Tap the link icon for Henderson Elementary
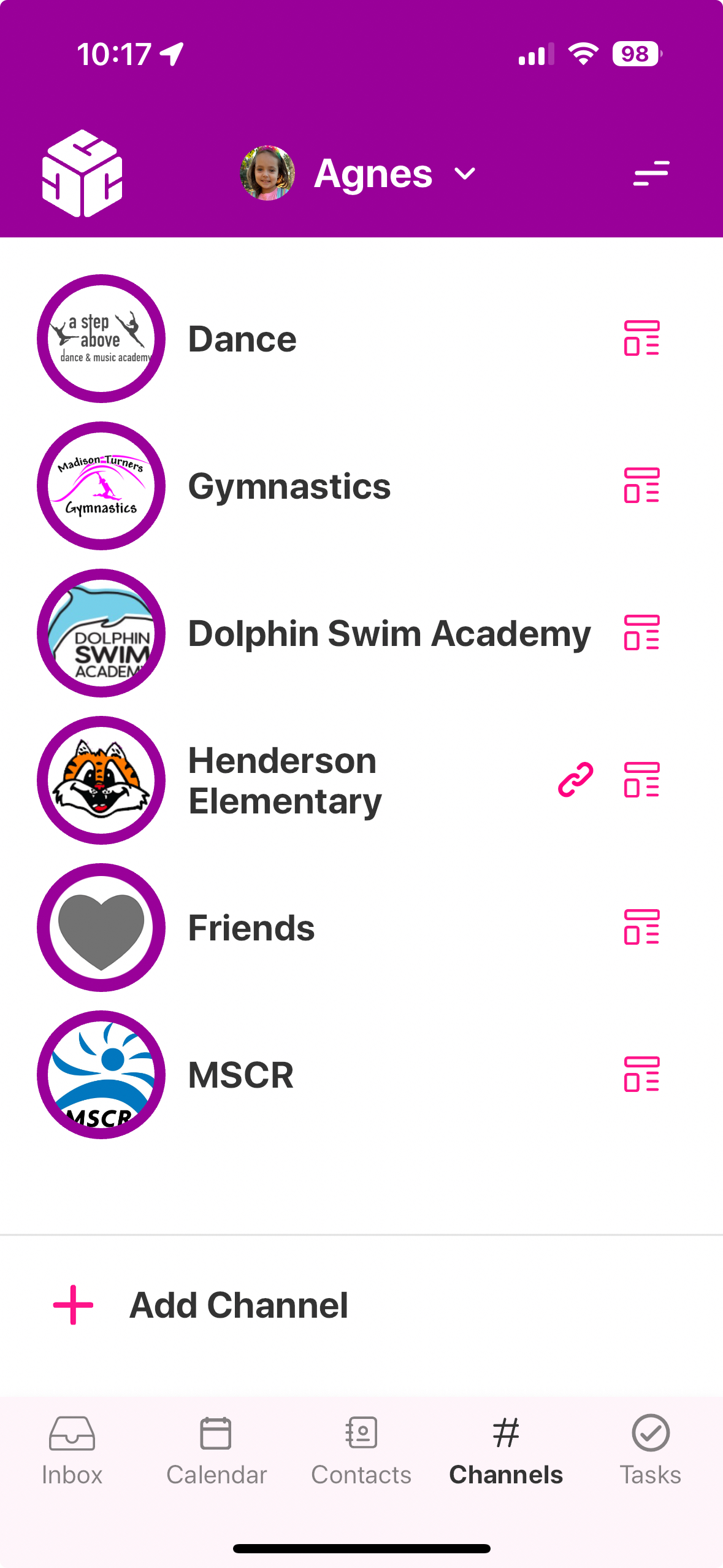 [x=575, y=780]
